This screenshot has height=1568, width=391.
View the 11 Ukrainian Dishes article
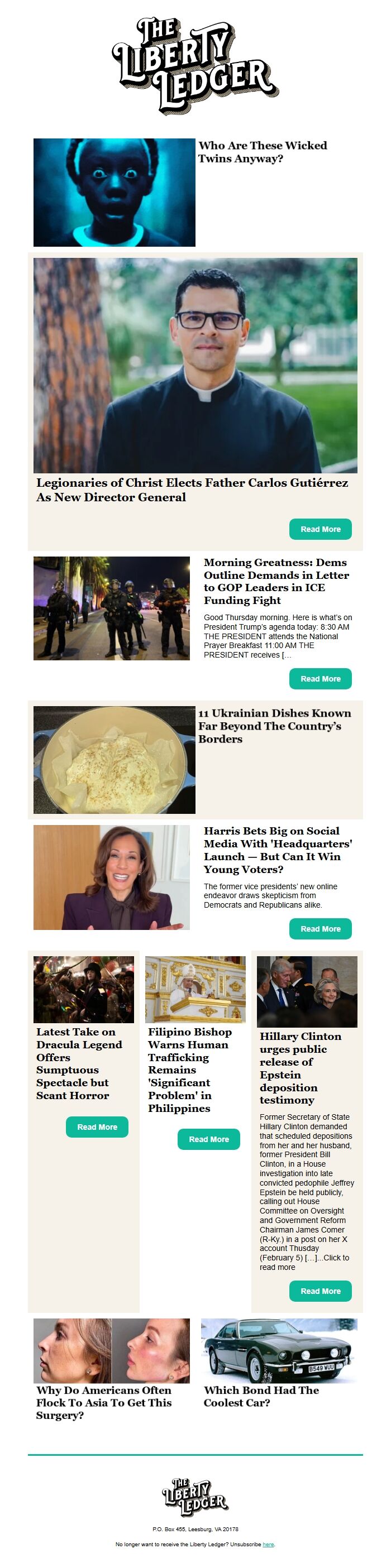(274, 726)
